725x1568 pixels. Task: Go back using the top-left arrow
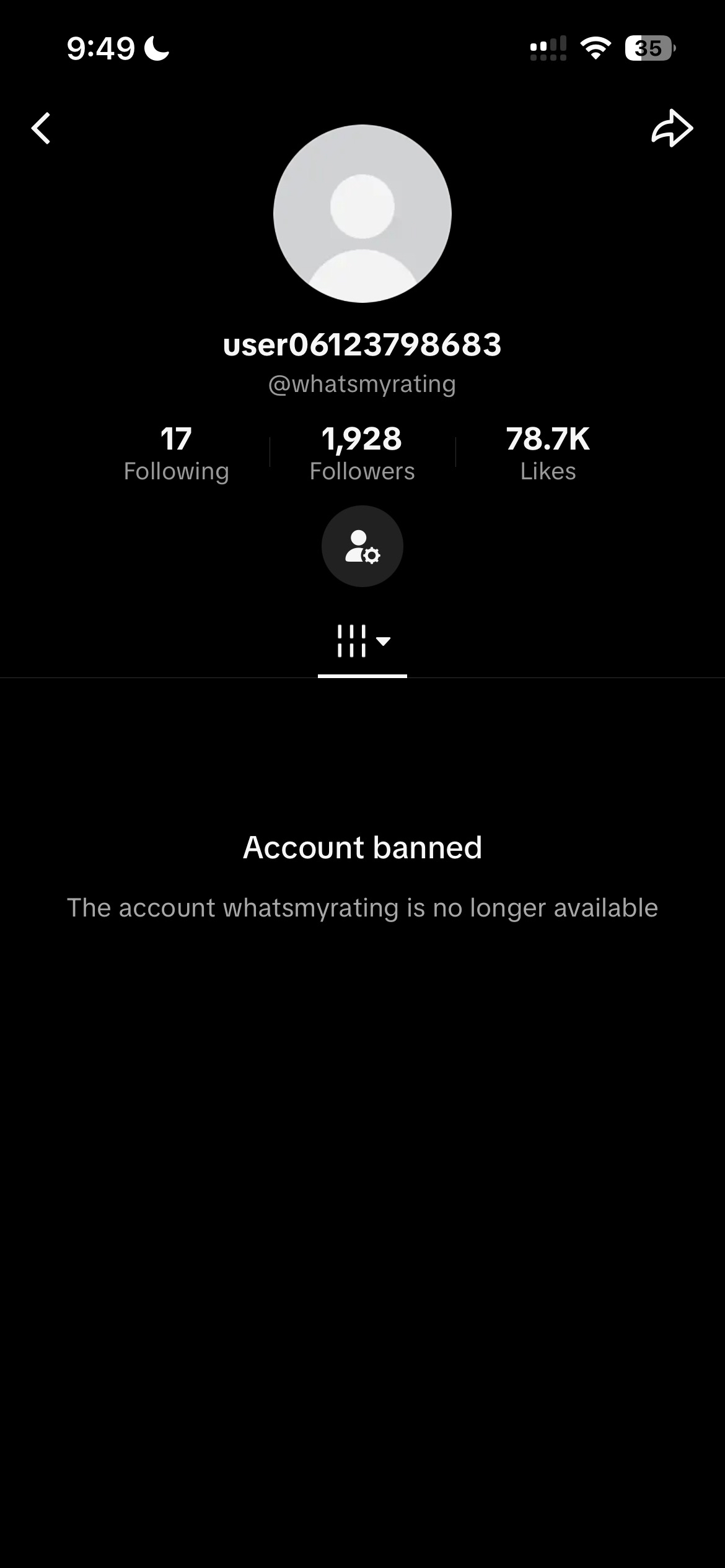point(41,128)
